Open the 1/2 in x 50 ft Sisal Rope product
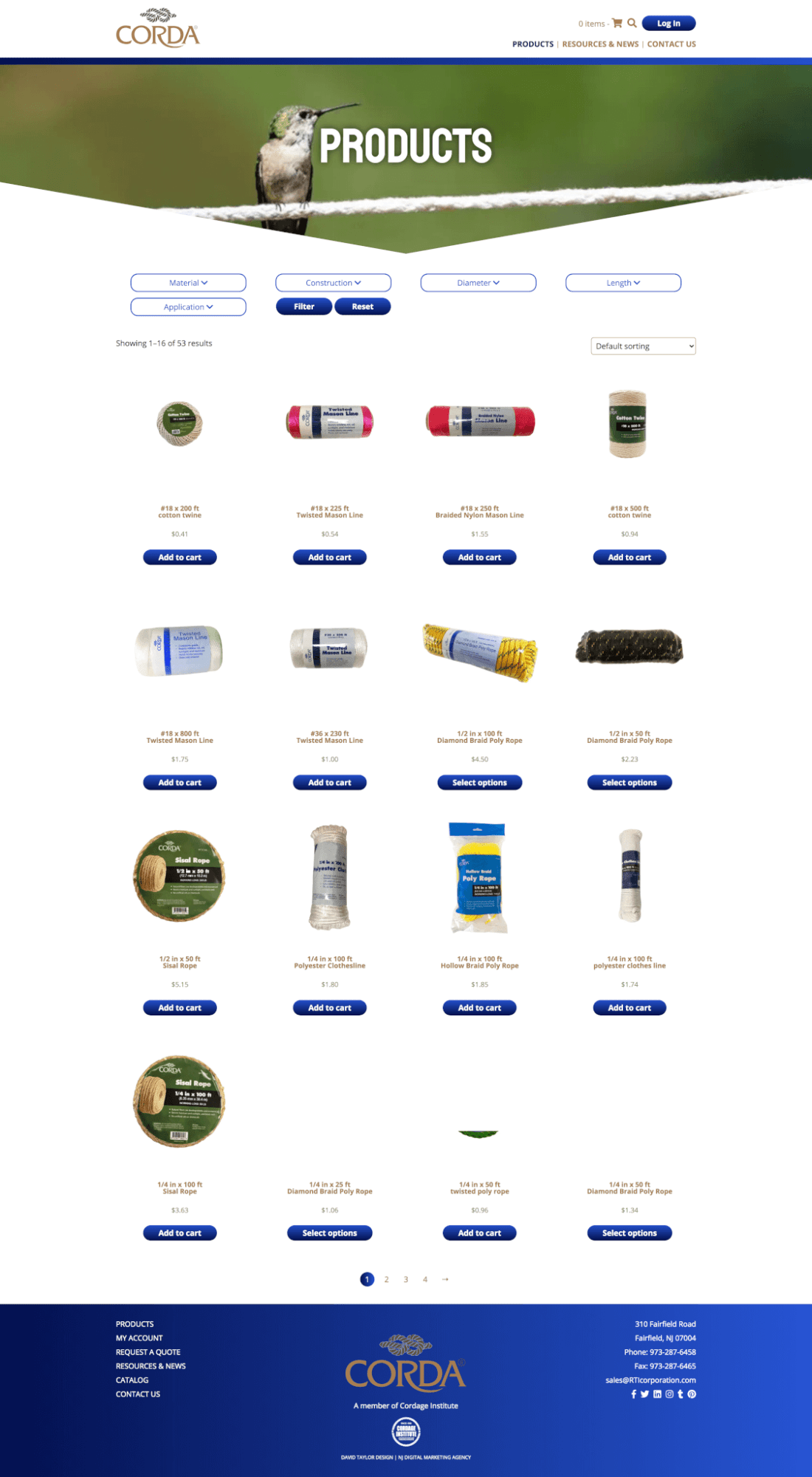The height and width of the screenshot is (1477, 812). (179, 962)
